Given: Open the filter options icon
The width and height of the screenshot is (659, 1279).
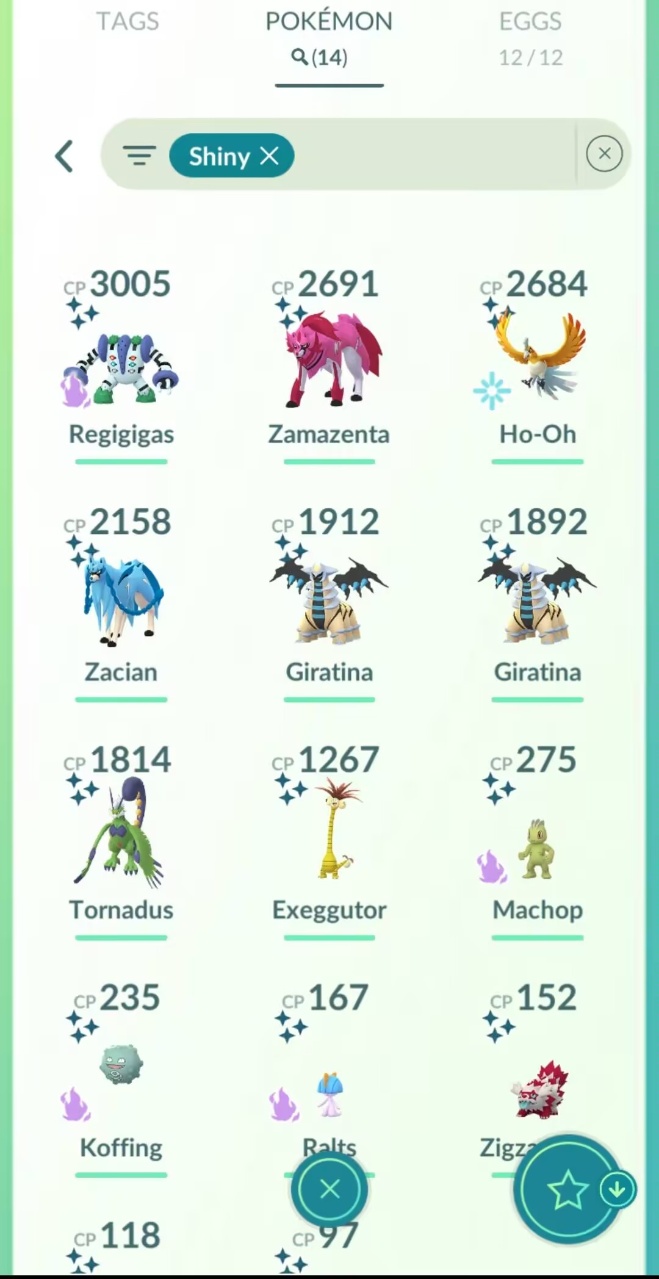Looking at the screenshot, I should (139, 156).
